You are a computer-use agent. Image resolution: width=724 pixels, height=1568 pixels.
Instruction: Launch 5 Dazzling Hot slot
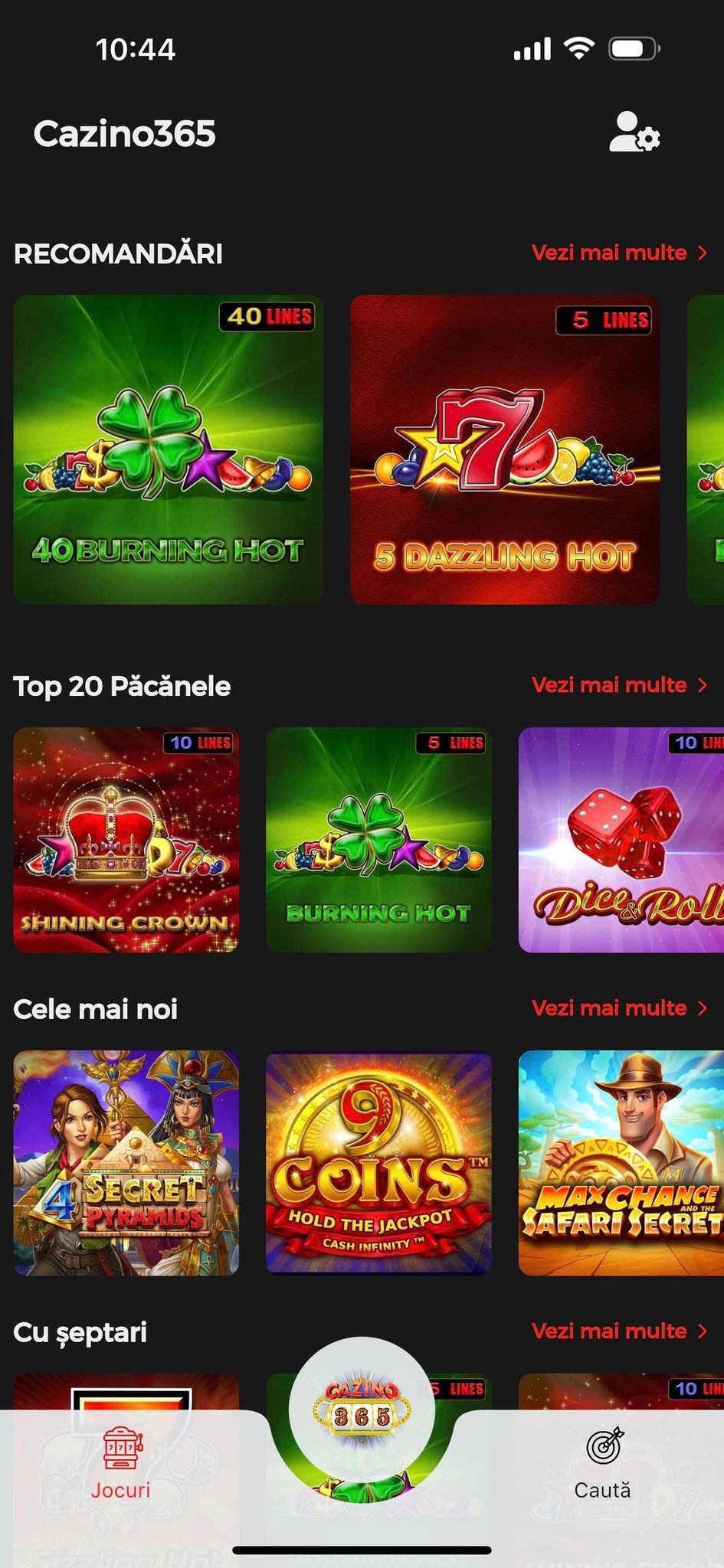coord(505,449)
